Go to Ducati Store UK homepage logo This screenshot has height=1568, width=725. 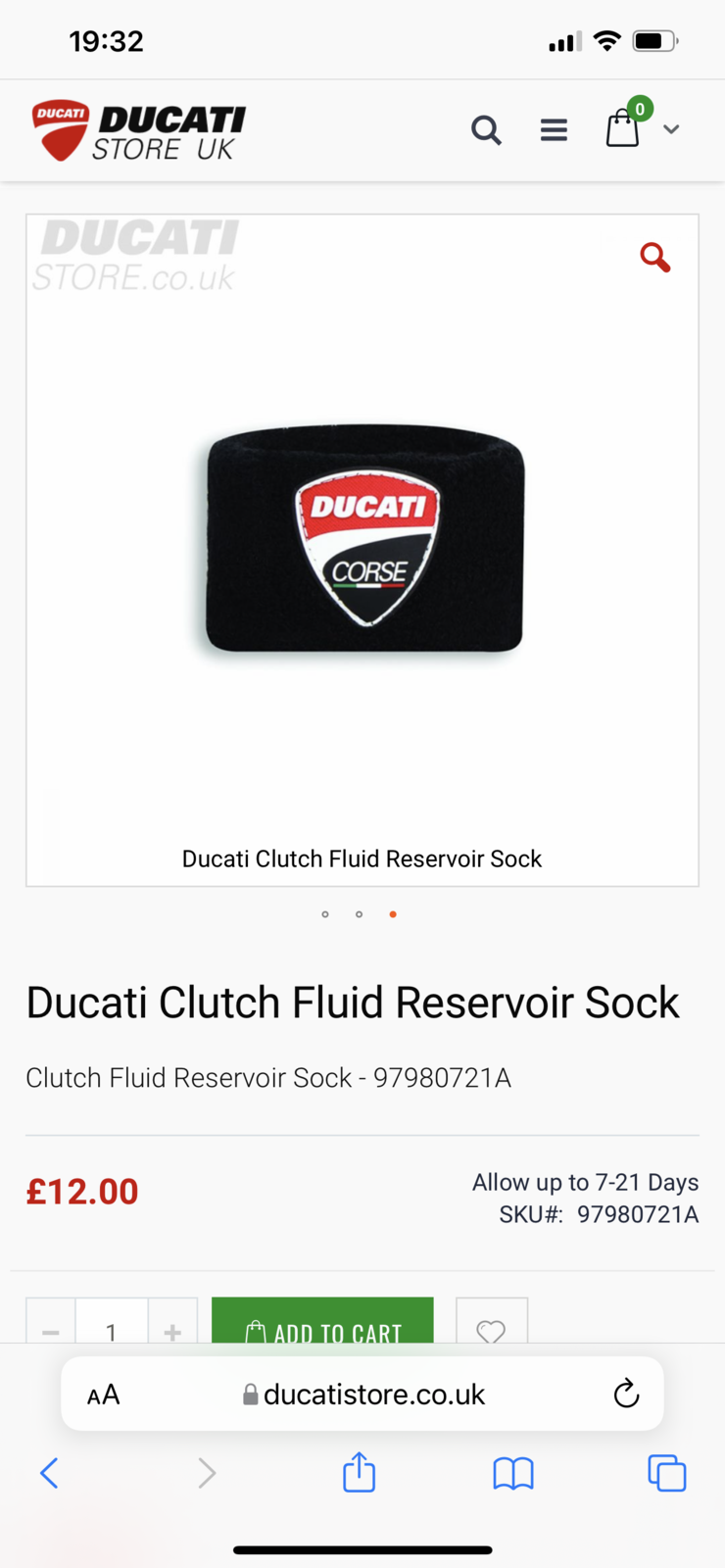138,129
